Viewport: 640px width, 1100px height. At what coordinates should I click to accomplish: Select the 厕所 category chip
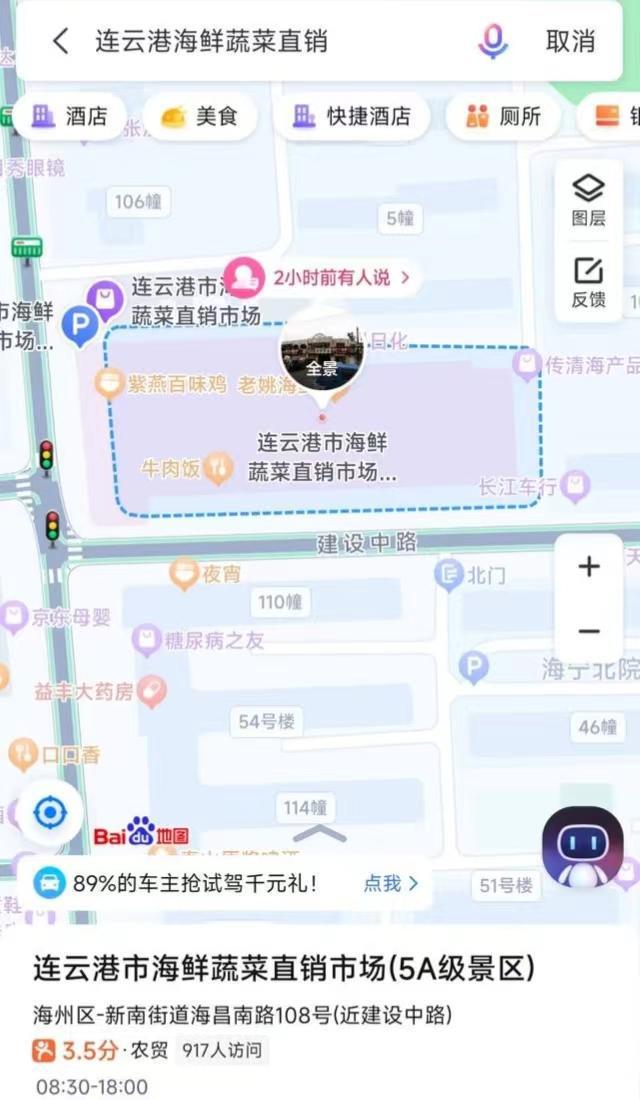click(x=504, y=117)
